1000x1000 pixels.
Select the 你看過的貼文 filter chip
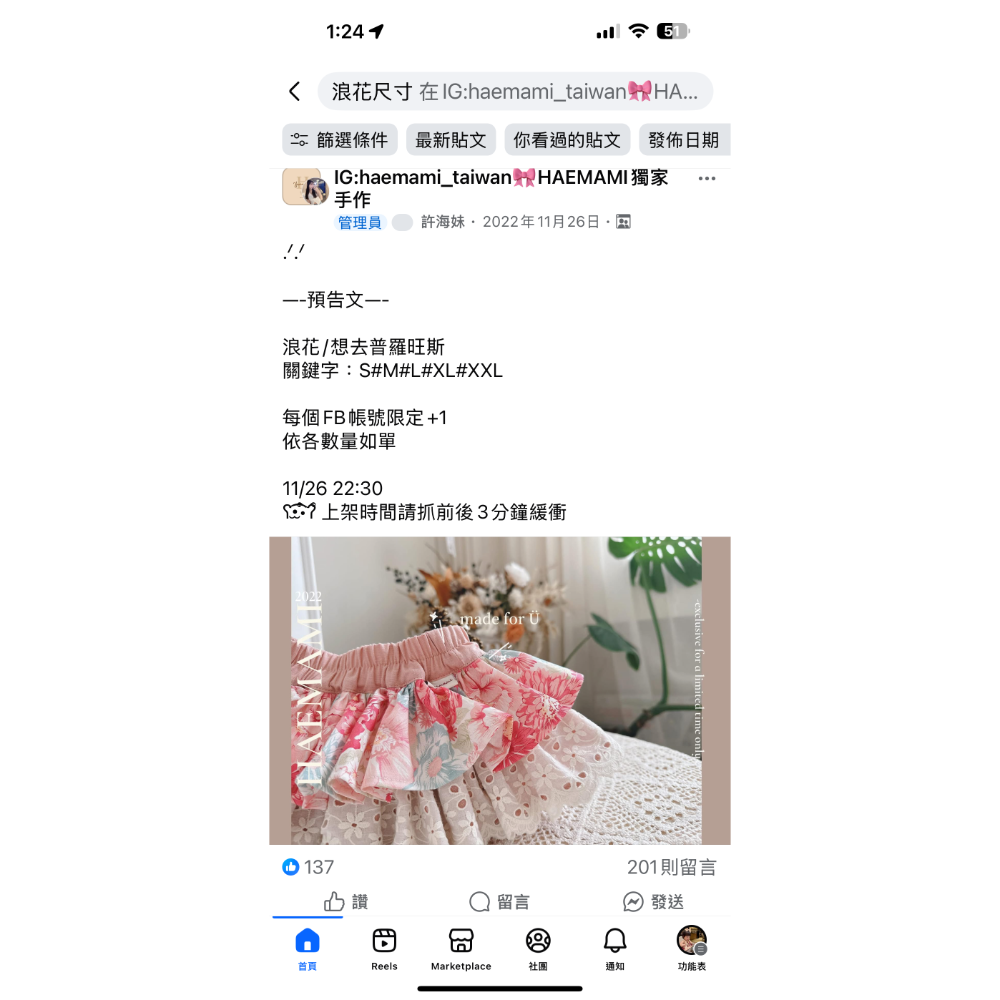click(567, 140)
